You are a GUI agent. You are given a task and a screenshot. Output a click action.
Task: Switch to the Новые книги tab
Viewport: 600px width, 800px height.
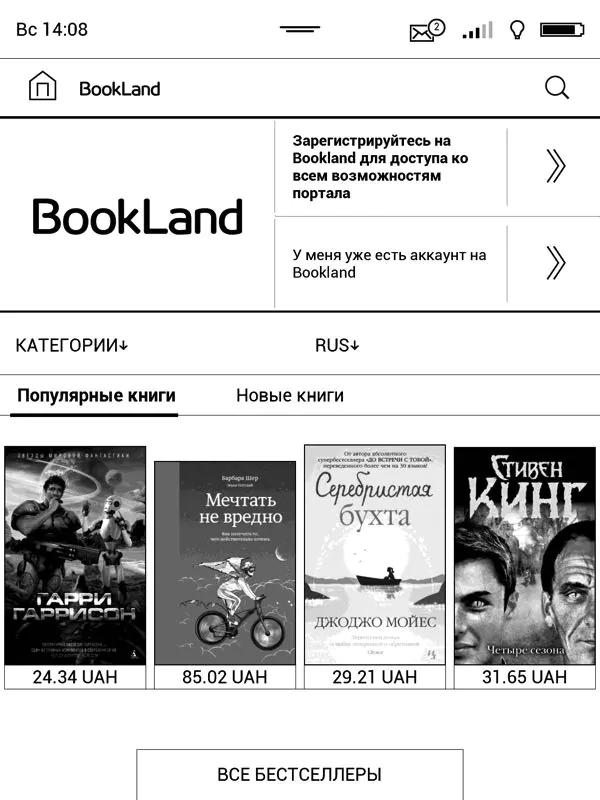click(x=290, y=395)
